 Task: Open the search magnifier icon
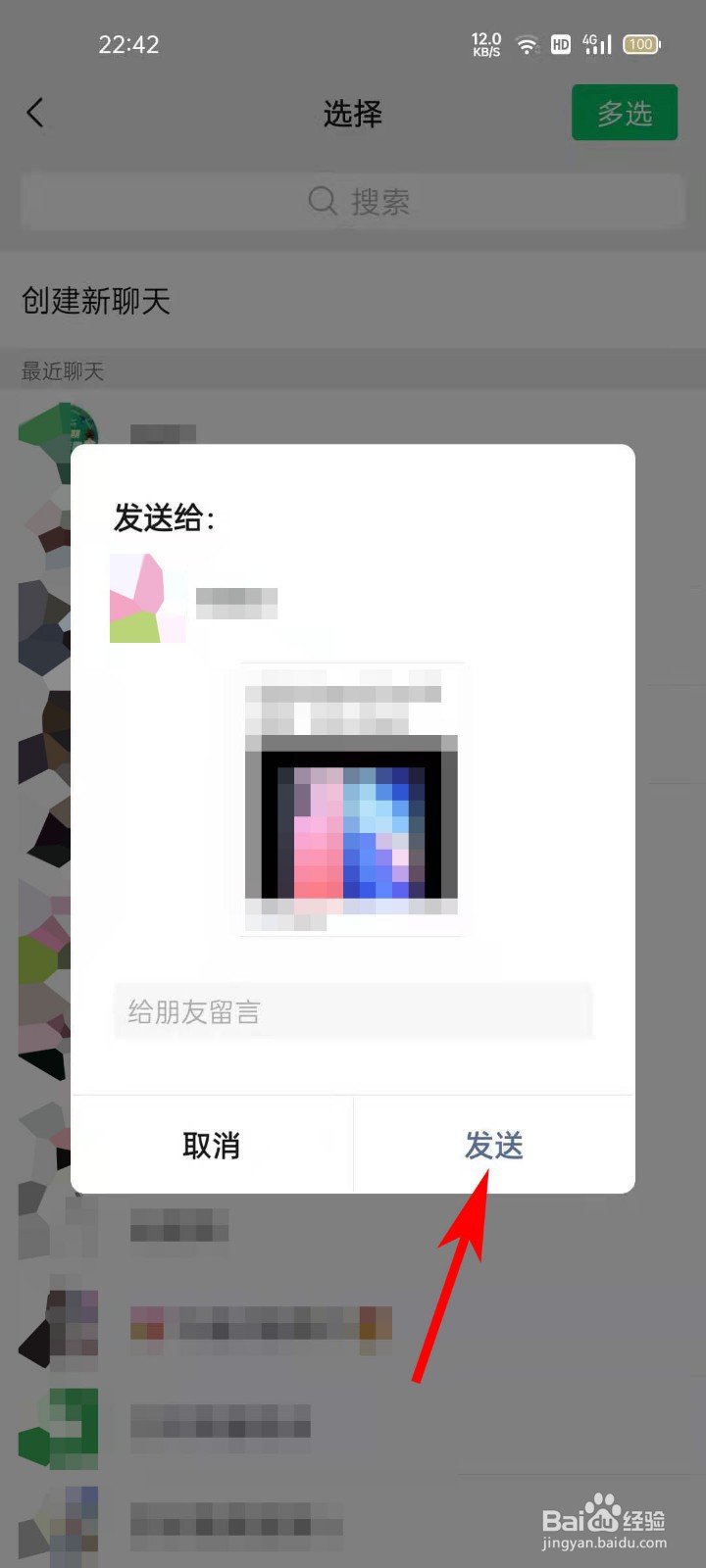click(322, 201)
